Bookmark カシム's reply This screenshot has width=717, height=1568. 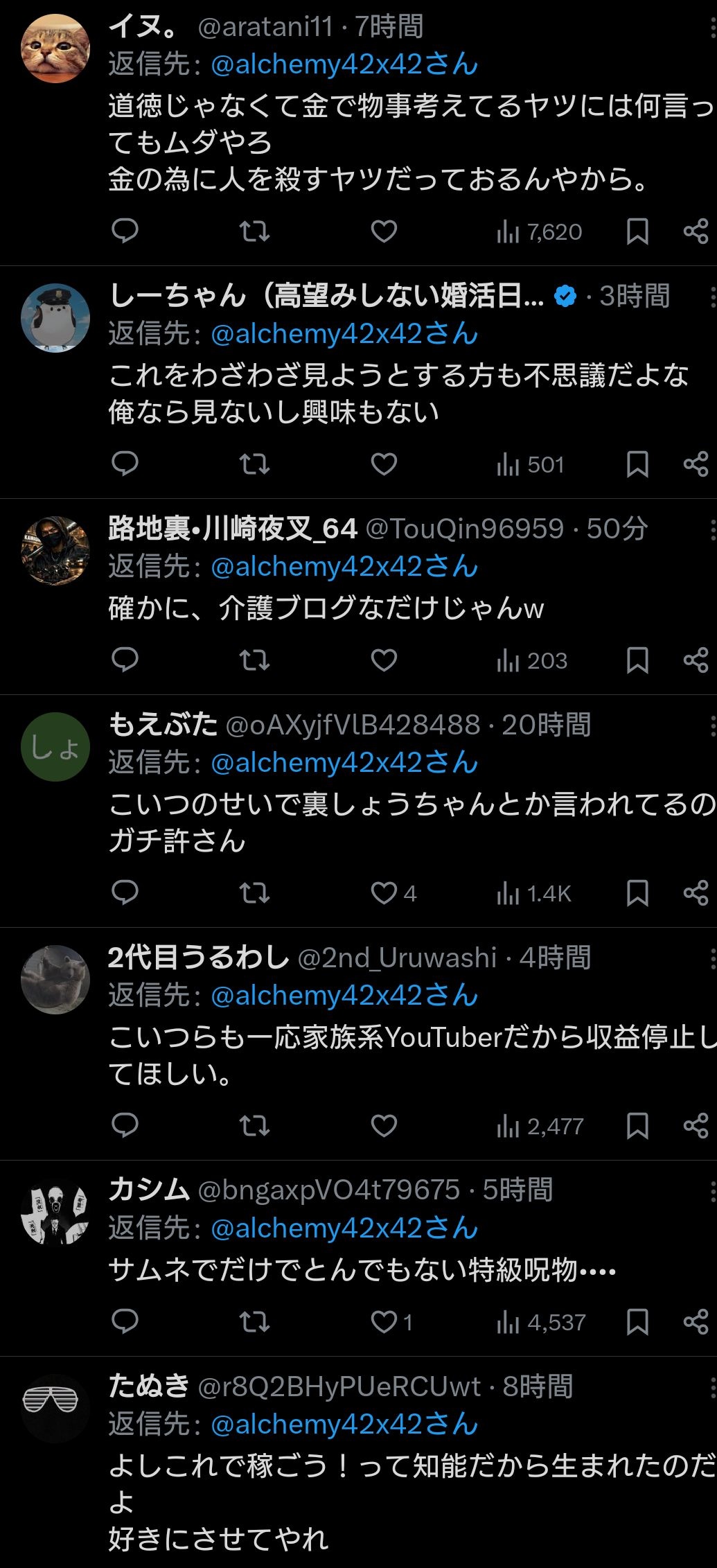637,1321
